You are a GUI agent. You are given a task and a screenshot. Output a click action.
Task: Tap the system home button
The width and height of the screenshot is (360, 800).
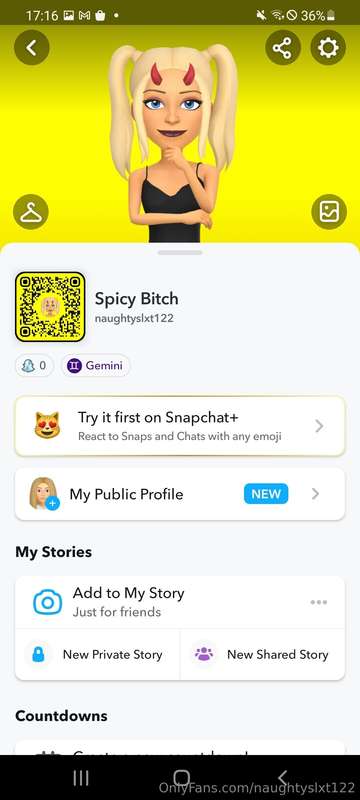(181, 778)
